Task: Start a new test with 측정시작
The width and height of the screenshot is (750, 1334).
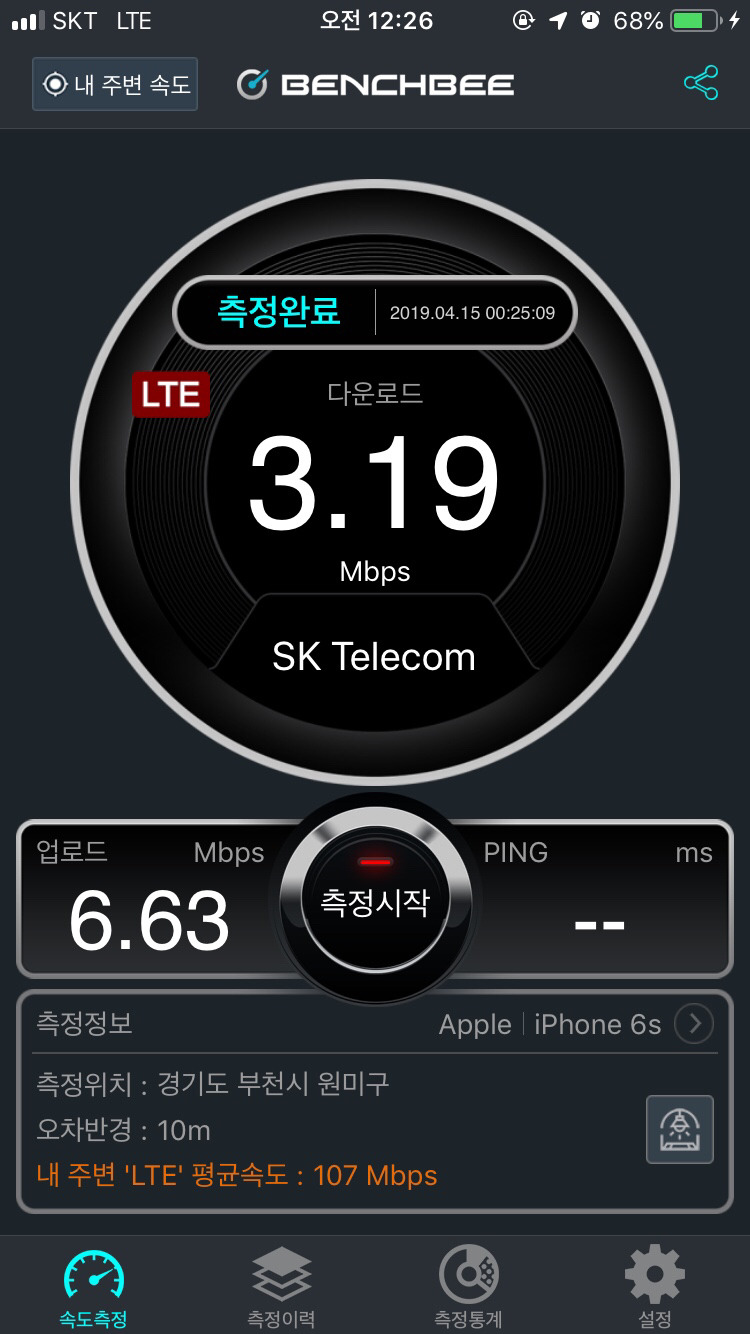Action: tap(375, 902)
